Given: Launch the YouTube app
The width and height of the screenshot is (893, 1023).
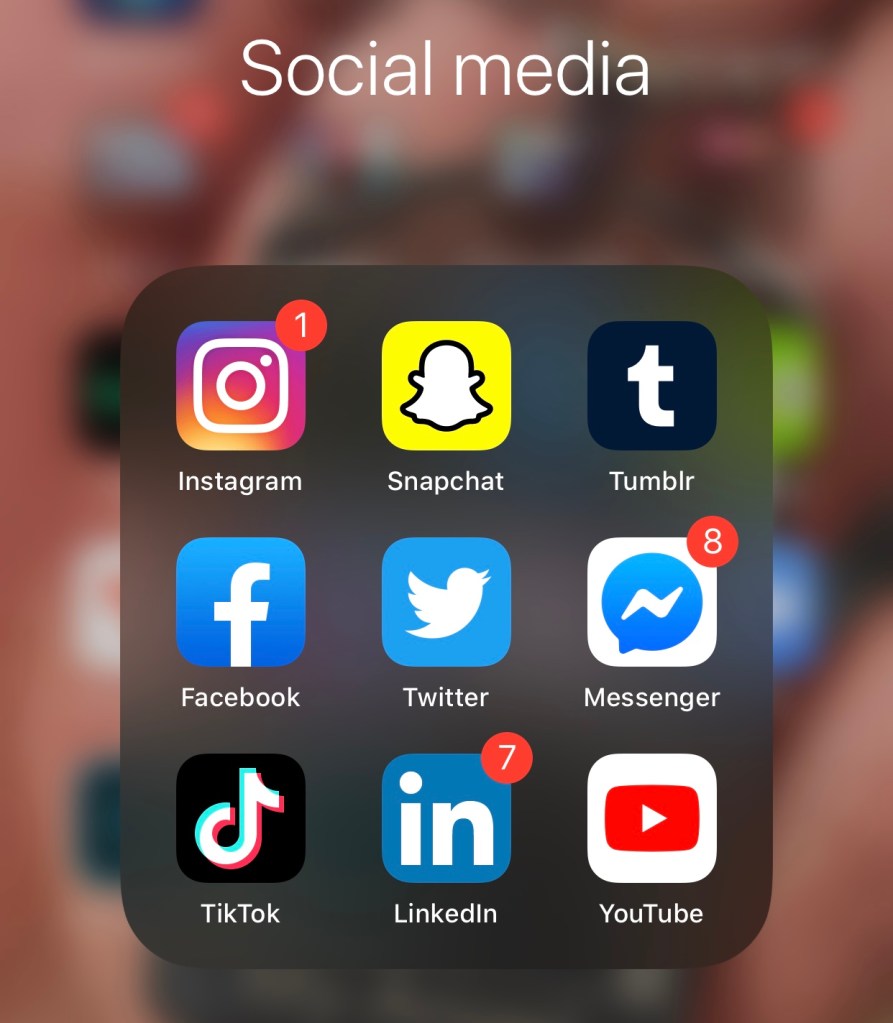Looking at the screenshot, I should pos(652,818).
